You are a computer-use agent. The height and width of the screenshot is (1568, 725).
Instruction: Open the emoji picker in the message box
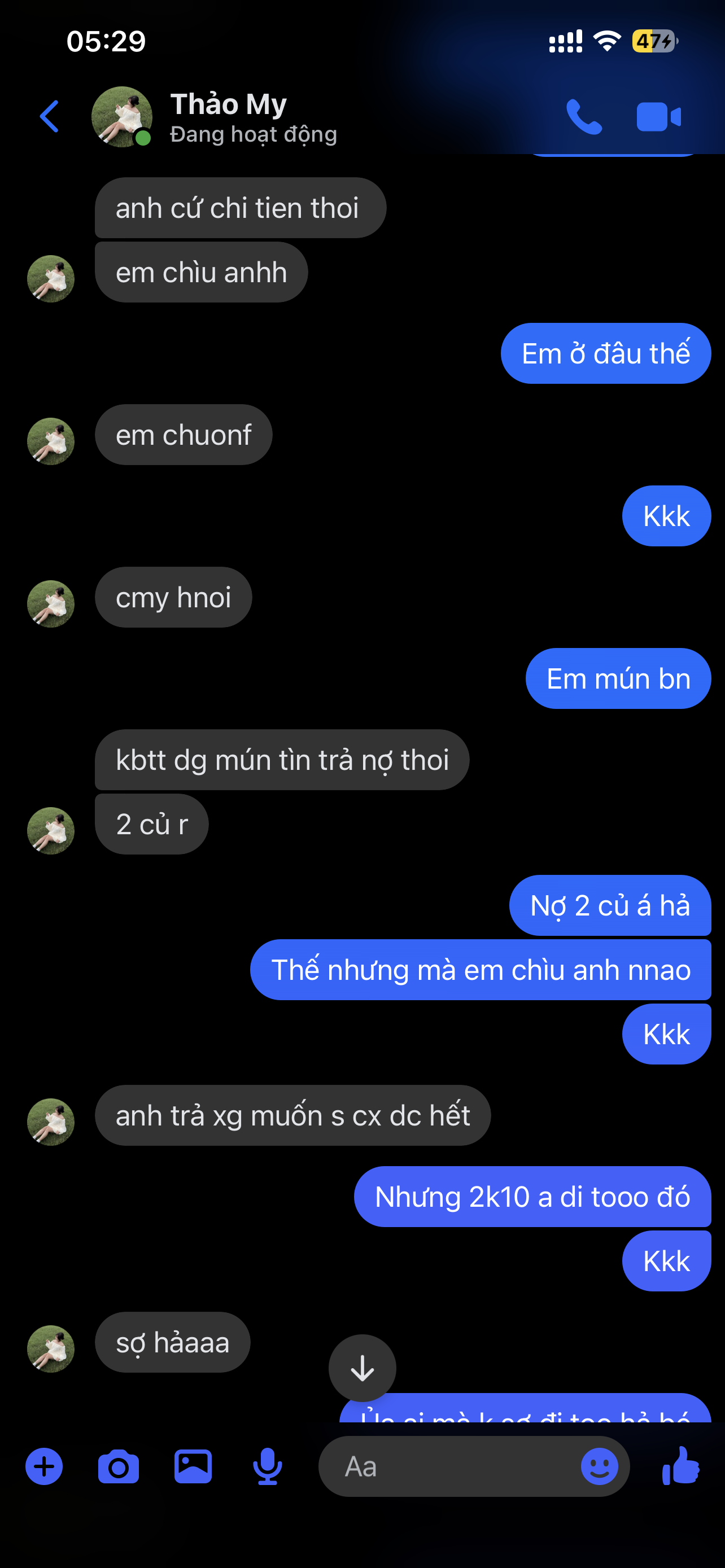(x=599, y=1466)
